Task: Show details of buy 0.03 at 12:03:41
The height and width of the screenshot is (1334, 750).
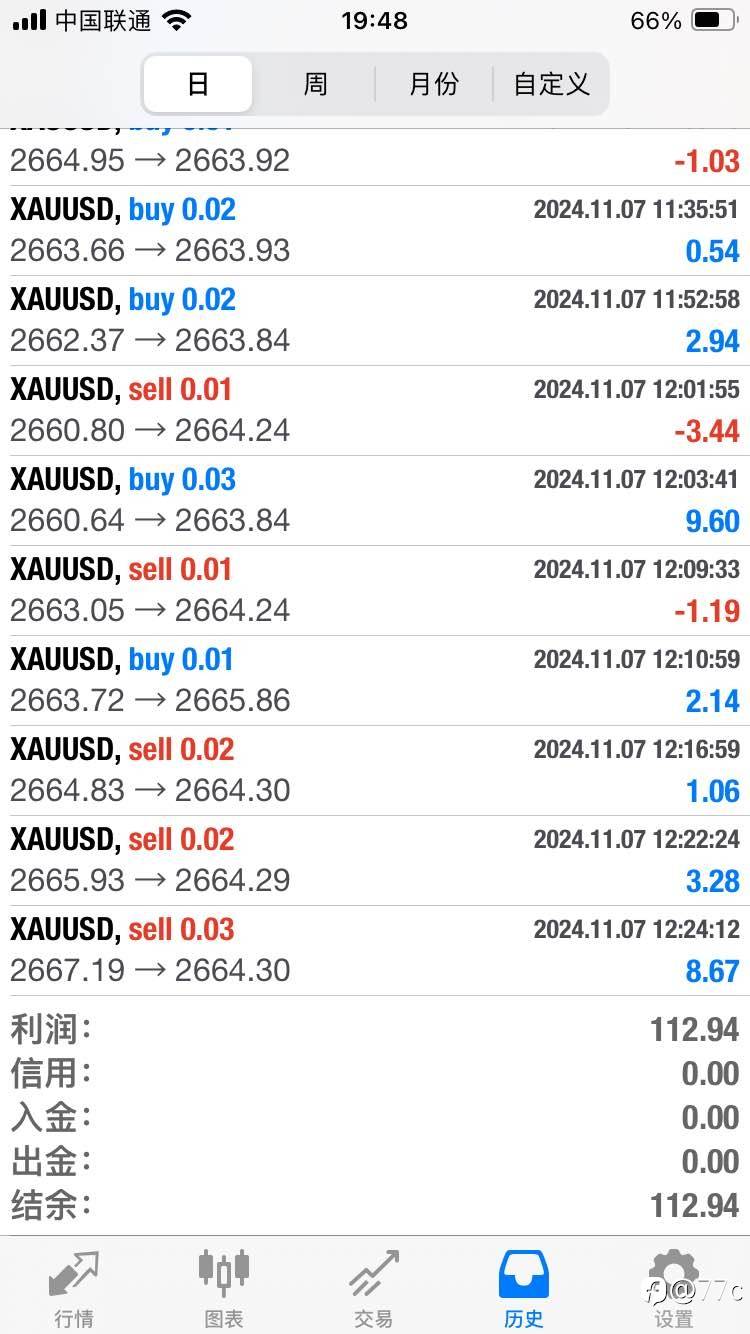Action: [x=375, y=500]
